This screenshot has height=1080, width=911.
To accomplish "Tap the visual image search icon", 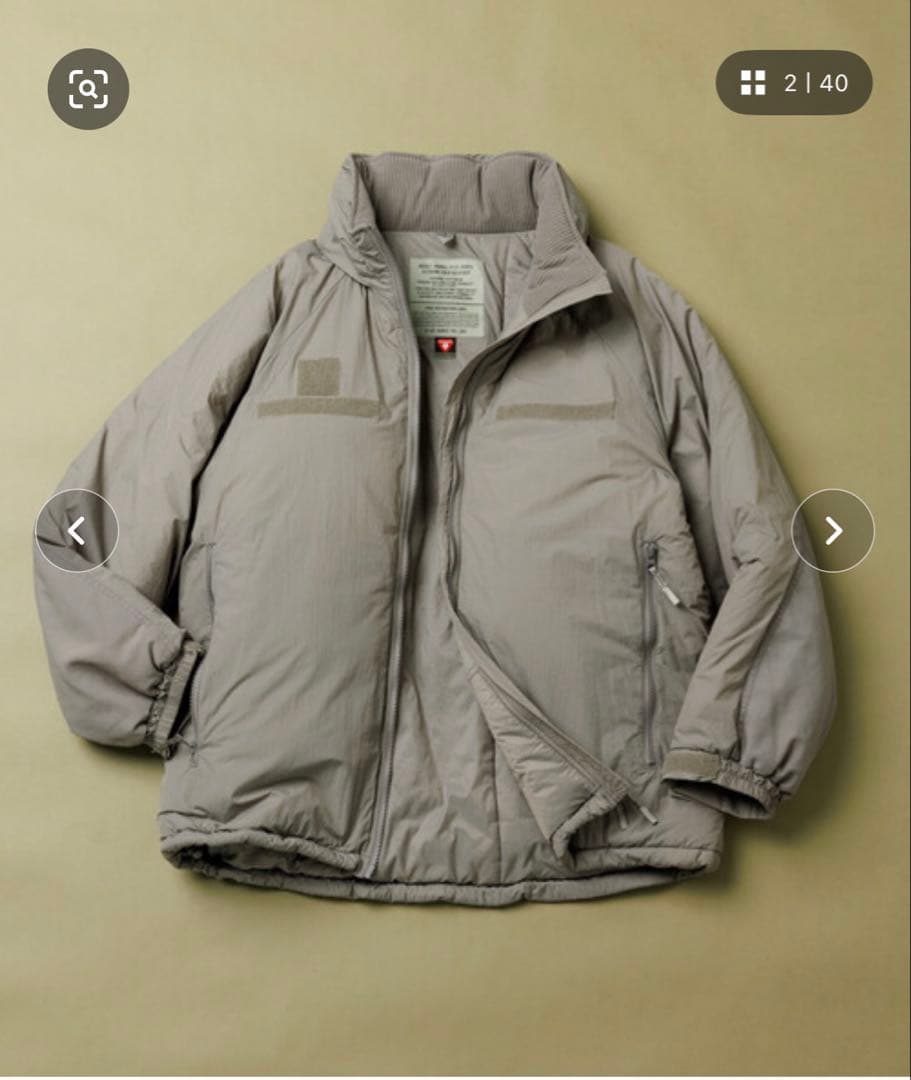I will coord(88,89).
